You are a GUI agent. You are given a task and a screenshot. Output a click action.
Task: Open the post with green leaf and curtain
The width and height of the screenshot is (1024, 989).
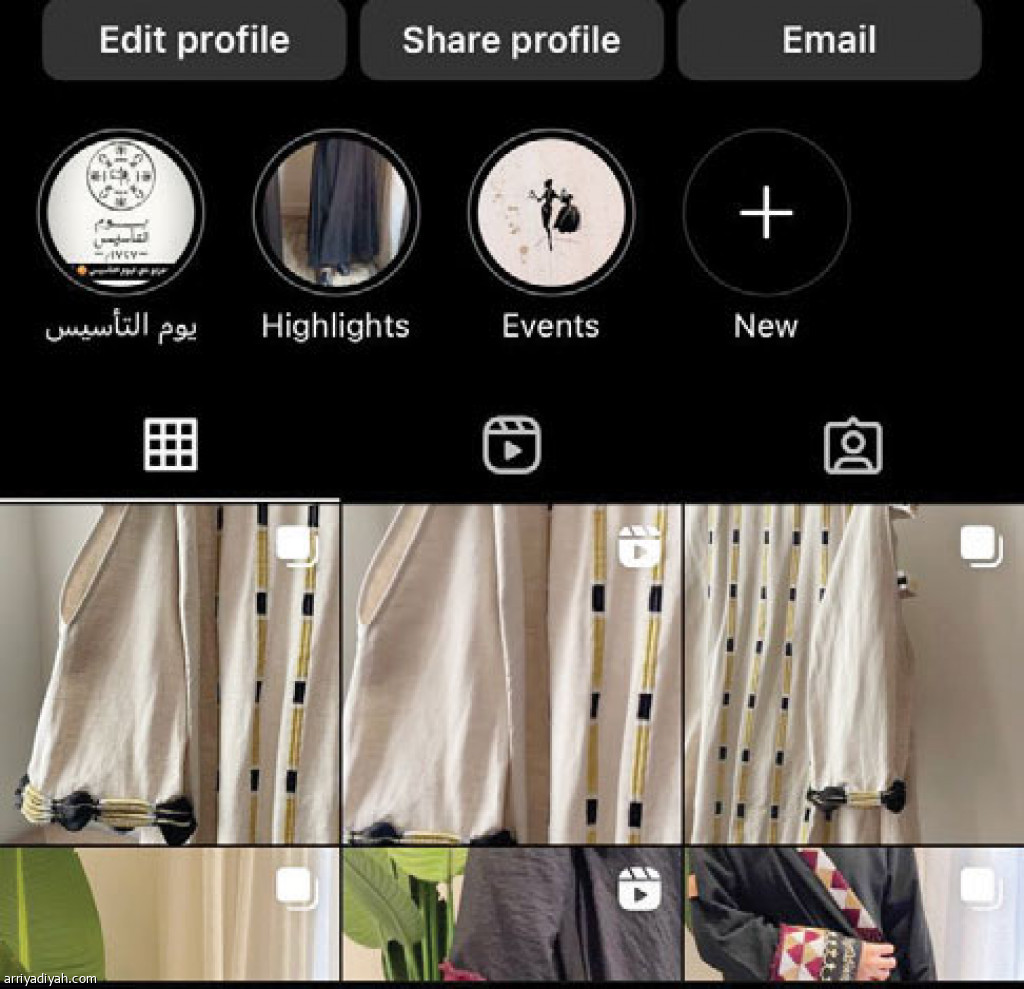click(169, 915)
